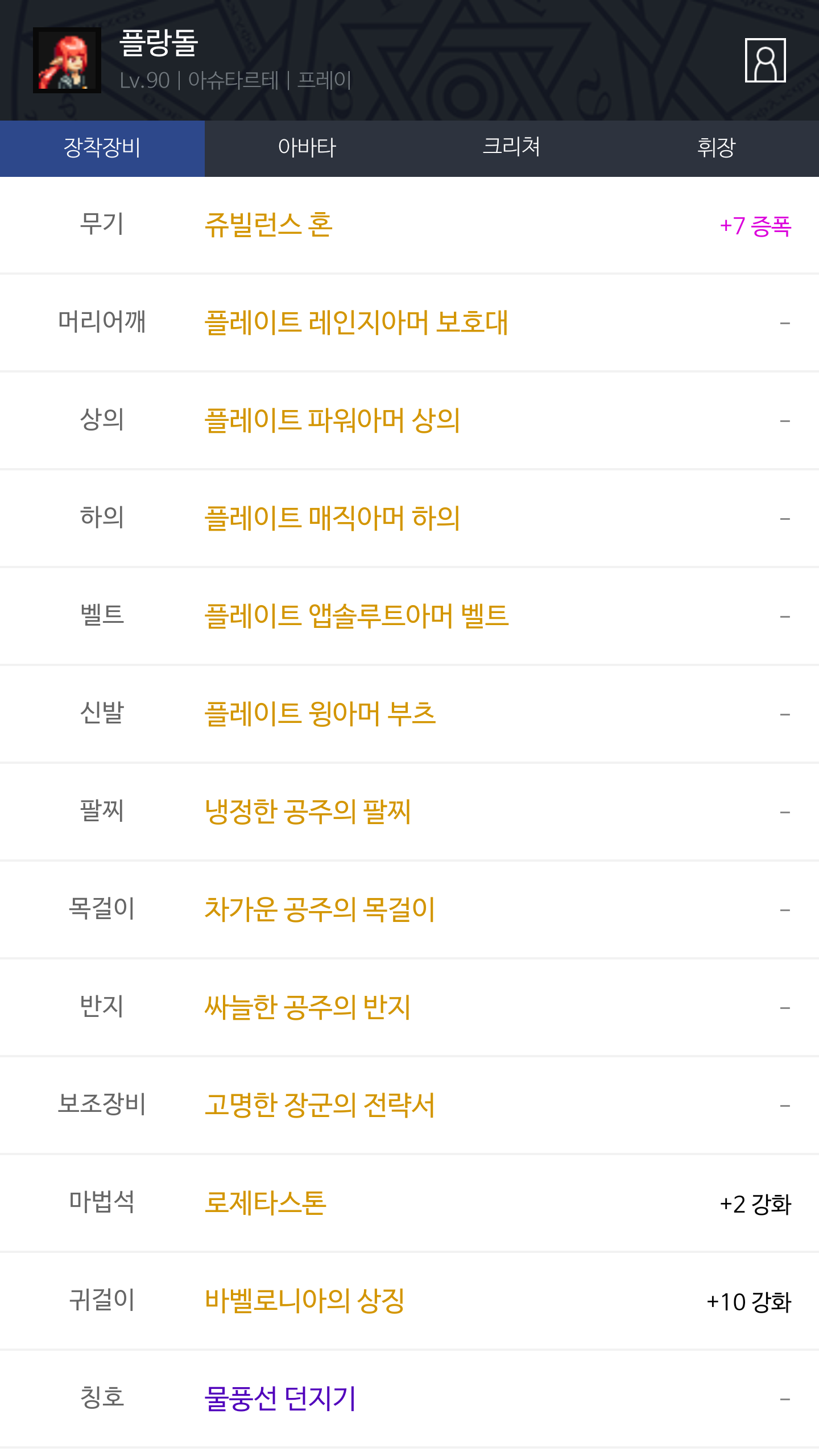
Task: View 플레이트 레인지아머 보호대 details
Action: click(356, 323)
